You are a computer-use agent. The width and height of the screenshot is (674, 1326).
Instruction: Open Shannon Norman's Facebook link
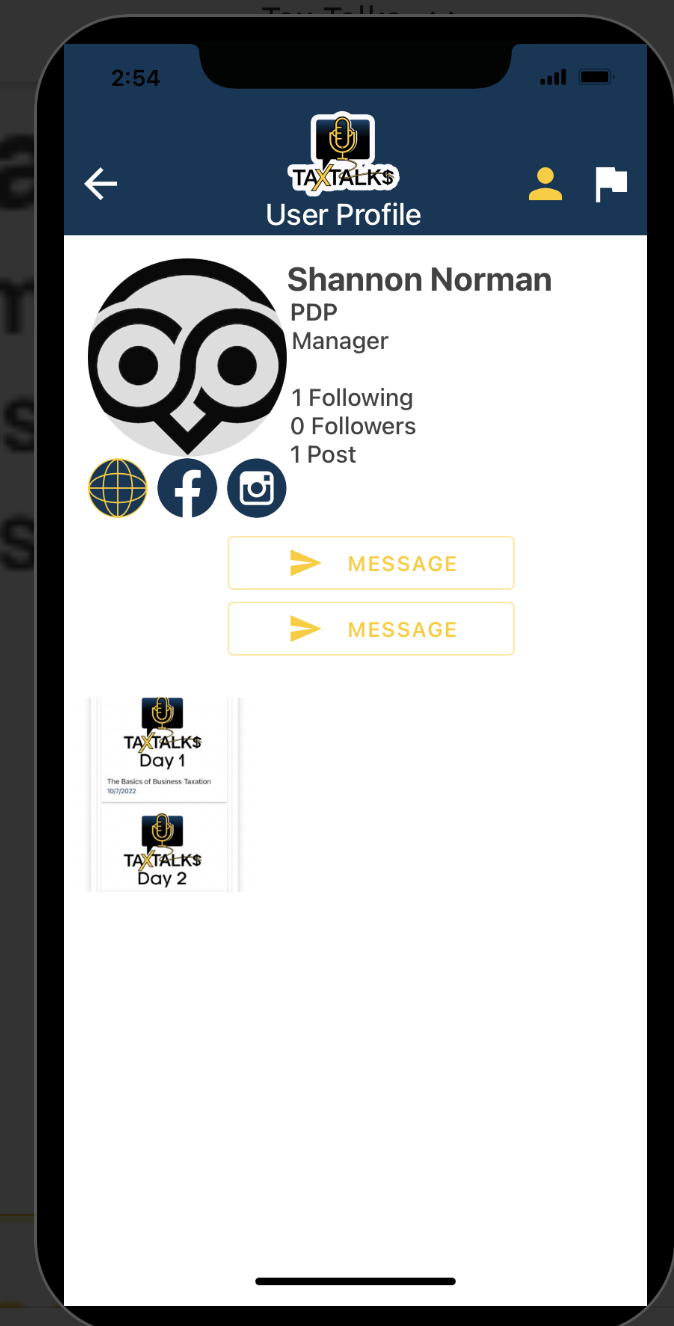tap(187, 488)
